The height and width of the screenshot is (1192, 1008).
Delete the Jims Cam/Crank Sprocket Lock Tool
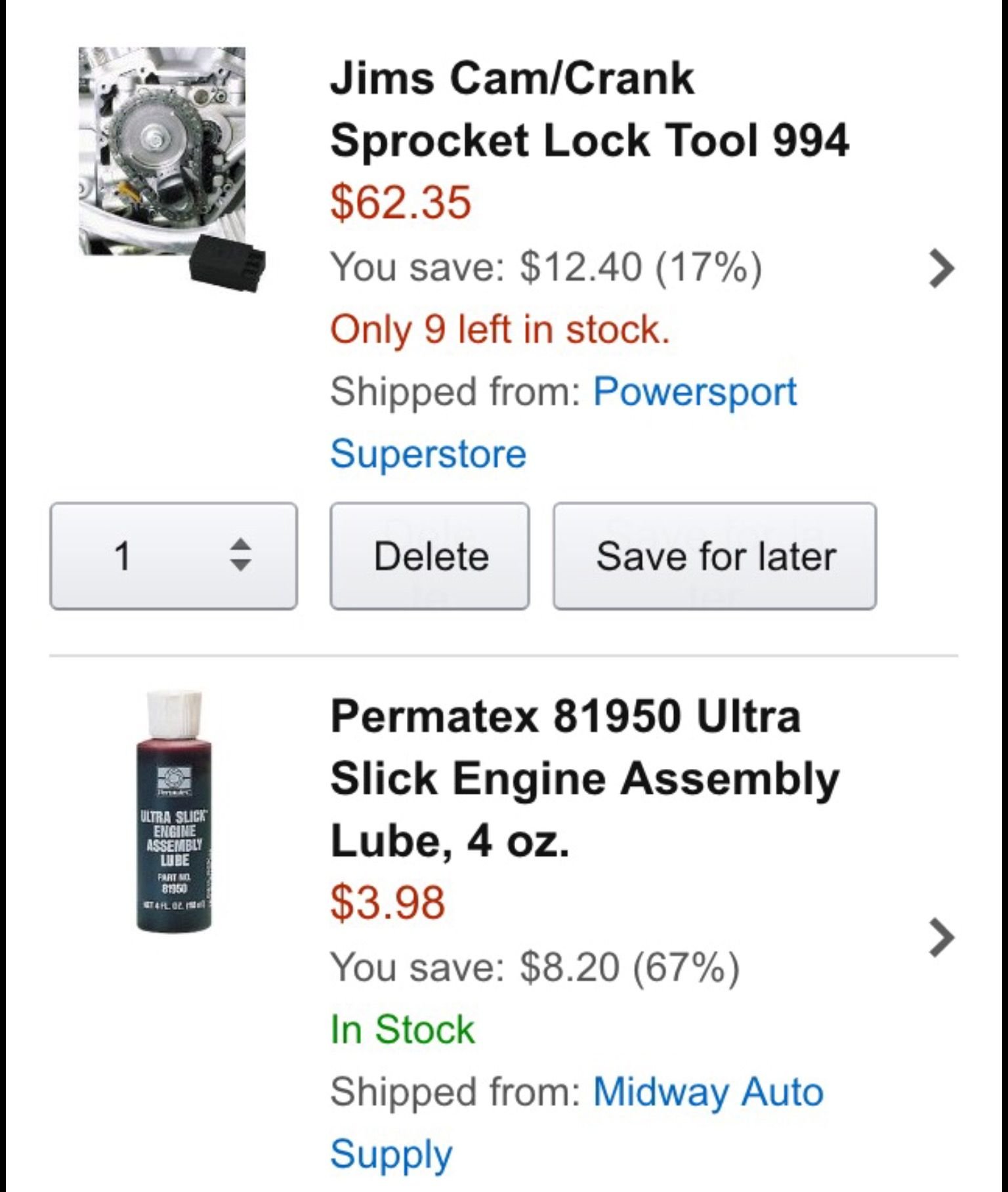430,556
